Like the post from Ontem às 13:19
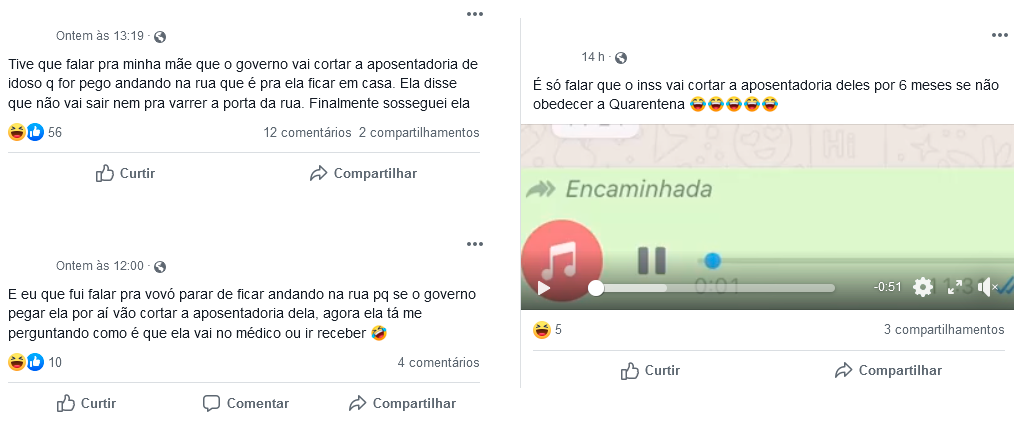The width and height of the screenshot is (1014, 442). coord(126,173)
